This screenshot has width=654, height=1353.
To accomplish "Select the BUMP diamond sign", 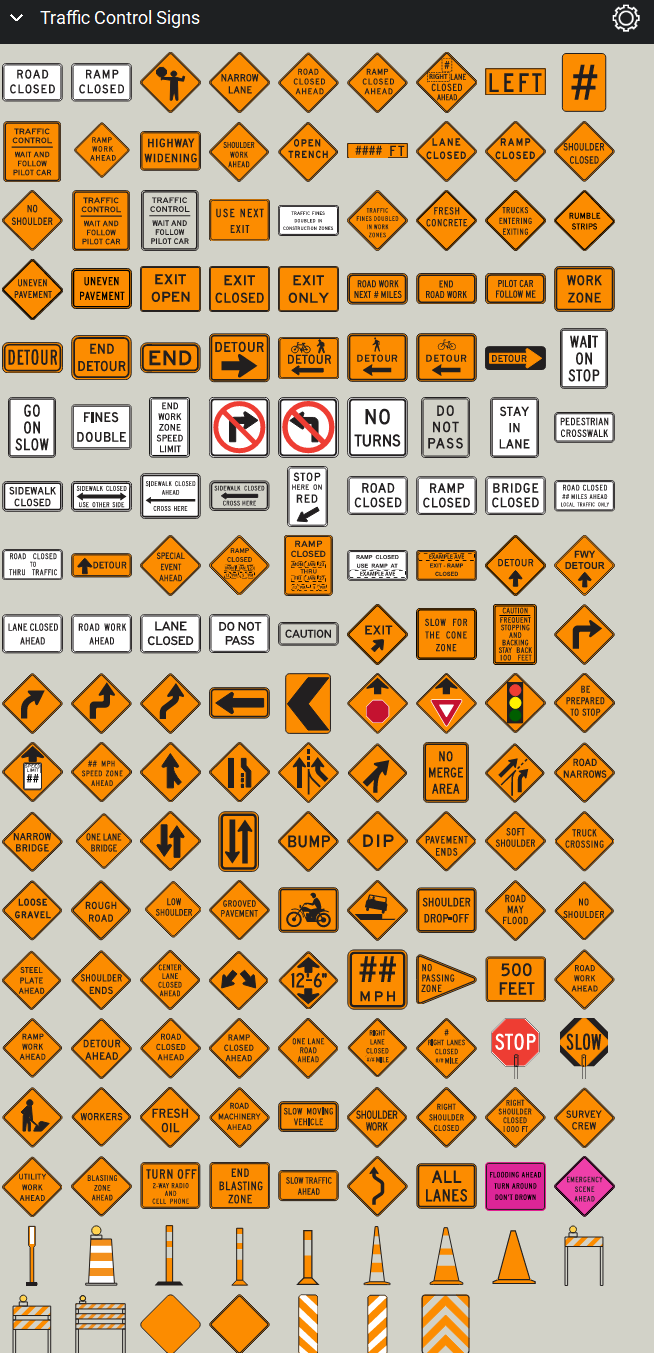I will click(308, 842).
